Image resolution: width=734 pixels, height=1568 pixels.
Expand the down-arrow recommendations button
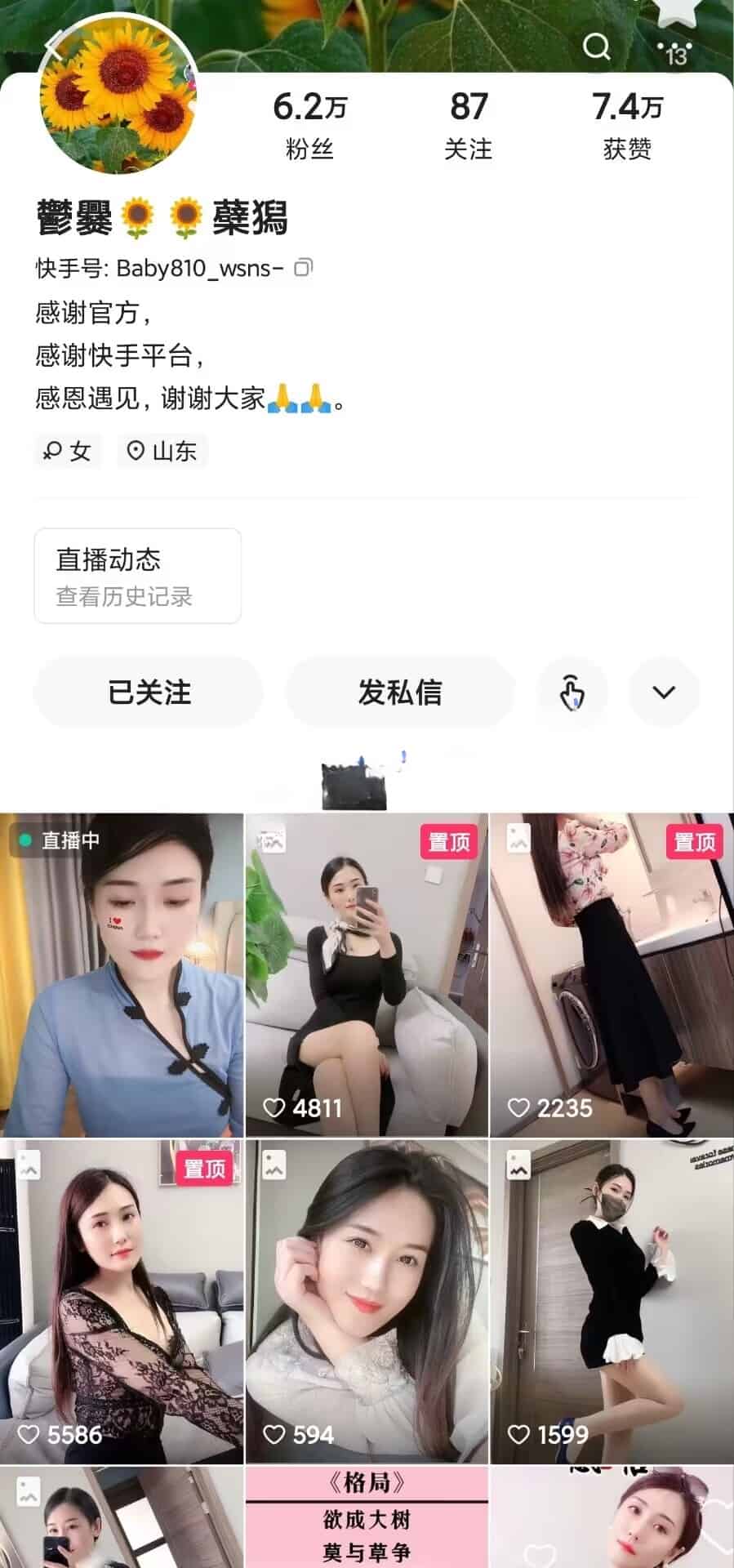coord(664,693)
